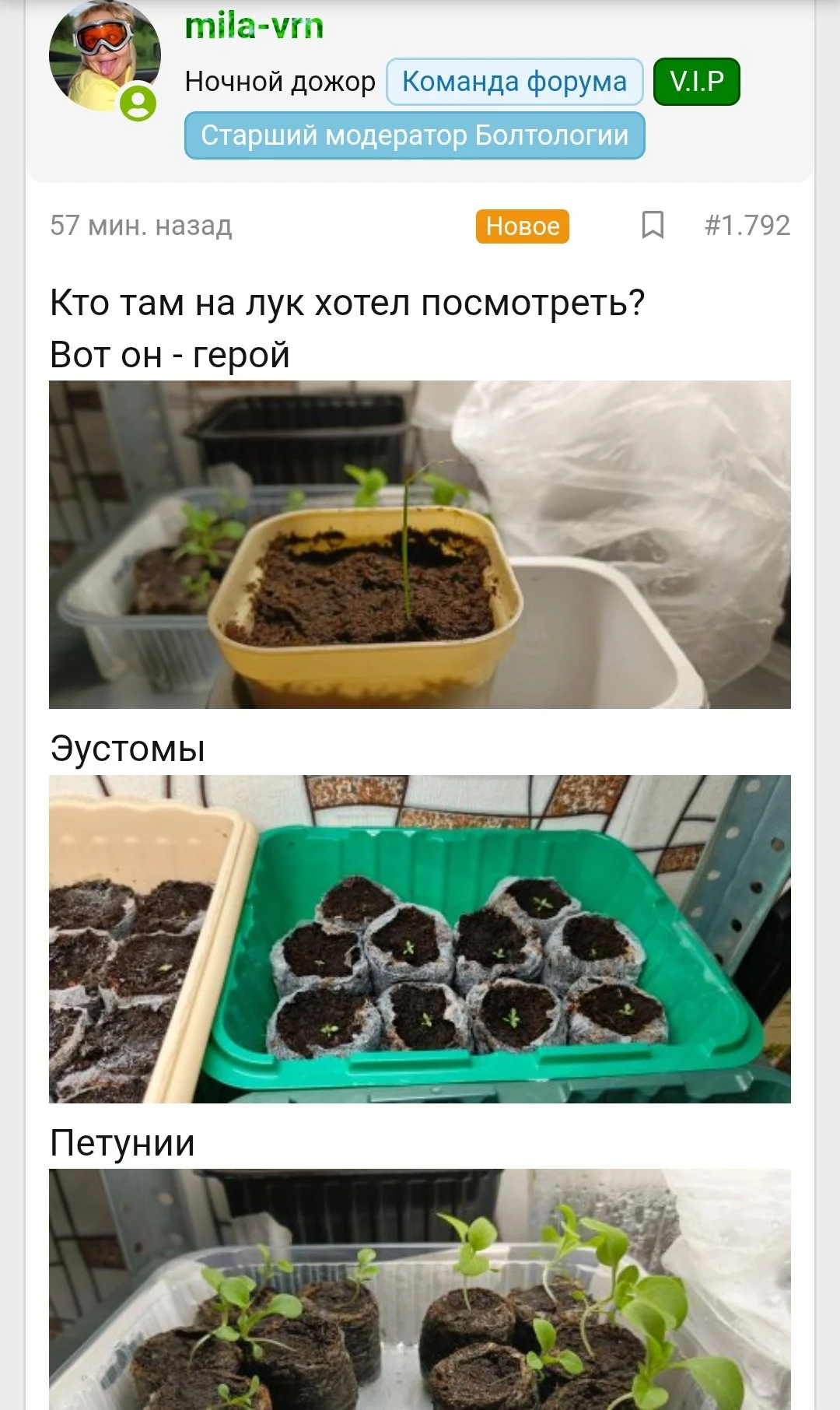Enlarge the onion seedling photo
The height and width of the screenshot is (1410, 840).
420,543
